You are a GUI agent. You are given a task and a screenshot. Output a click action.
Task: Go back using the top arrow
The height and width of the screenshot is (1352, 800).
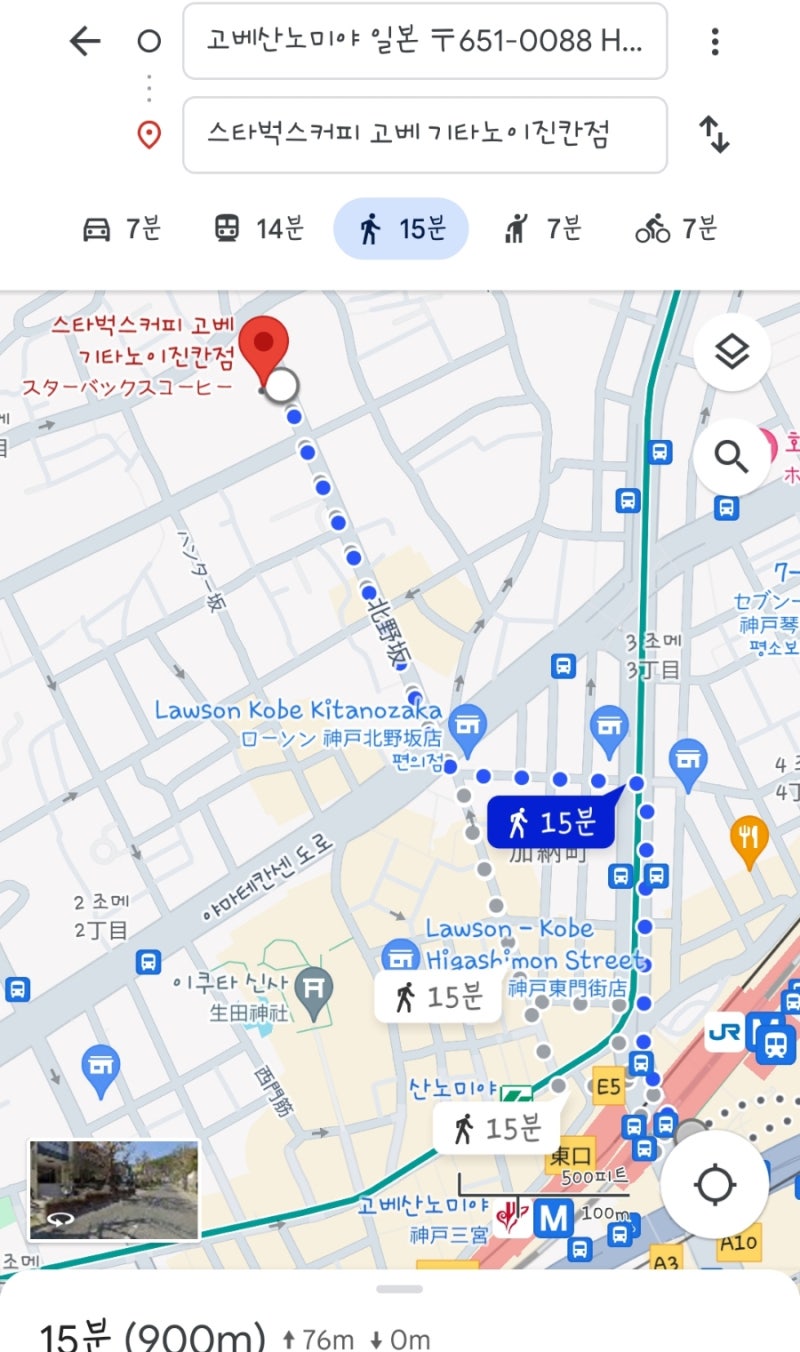coord(85,41)
